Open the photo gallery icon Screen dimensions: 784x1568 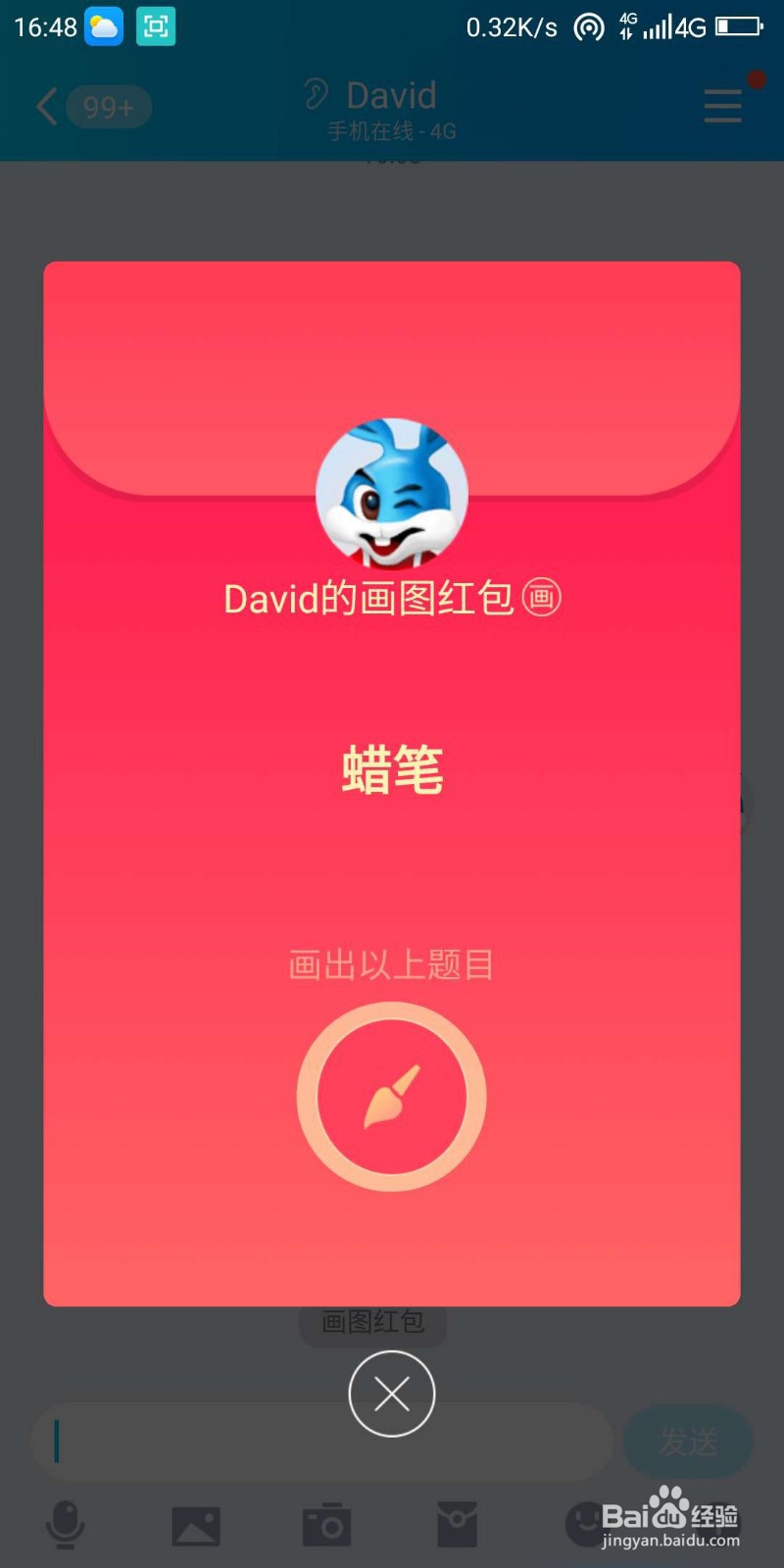[195, 1524]
